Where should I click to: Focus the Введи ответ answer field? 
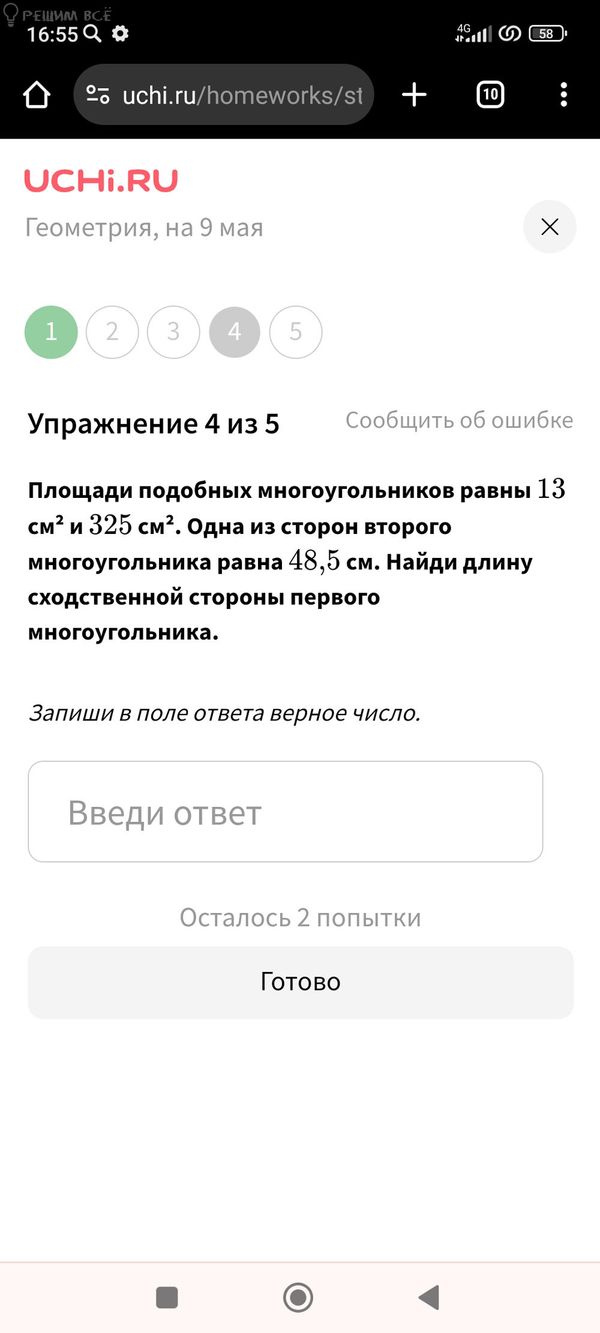285,812
